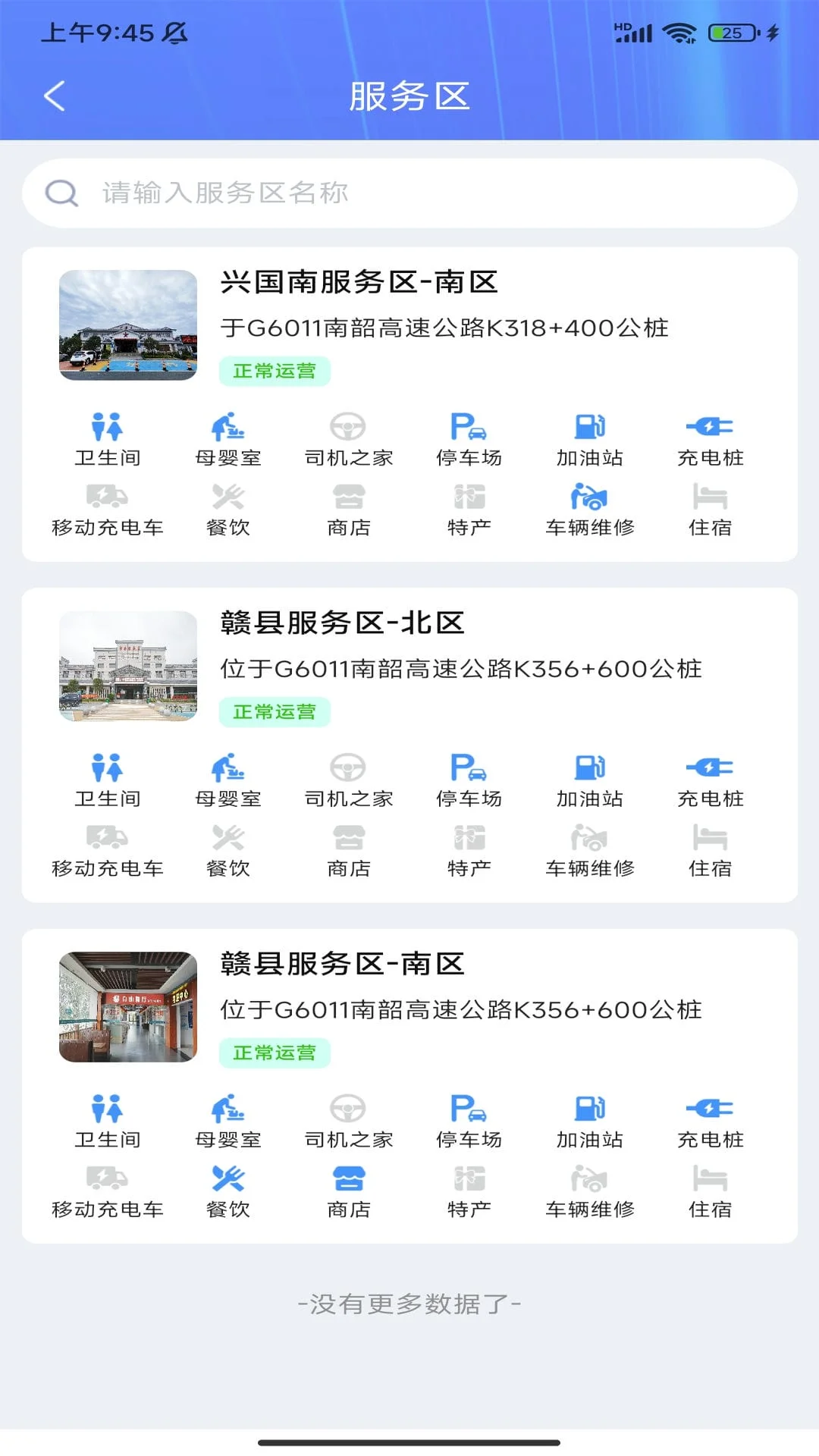Click the search magnifier icon

point(62,193)
